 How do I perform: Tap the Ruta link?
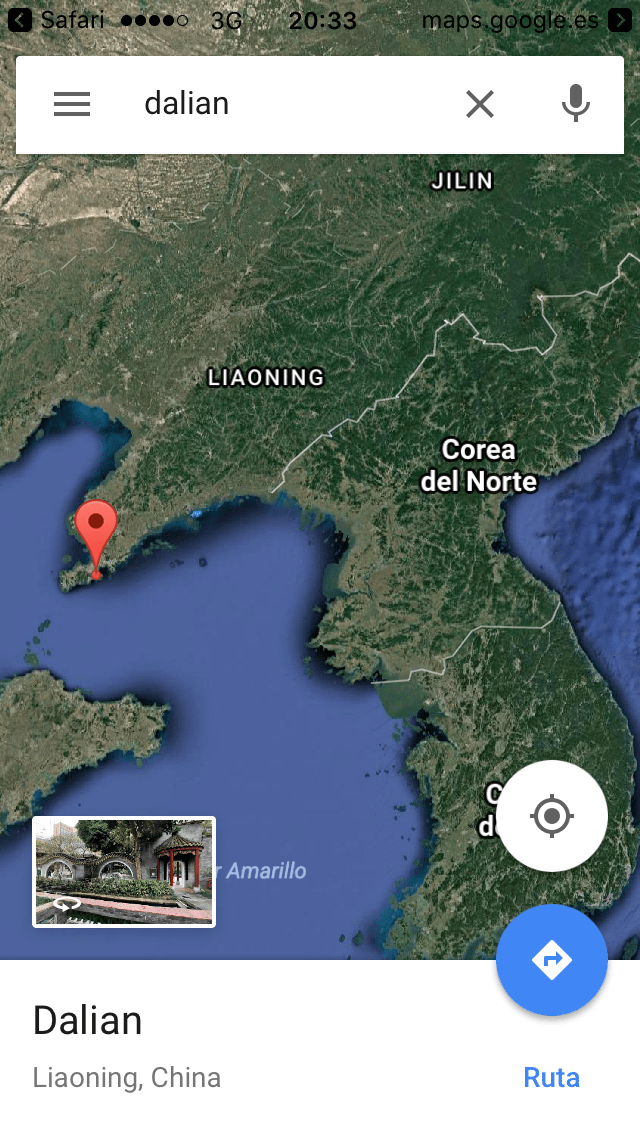tap(551, 1077)
